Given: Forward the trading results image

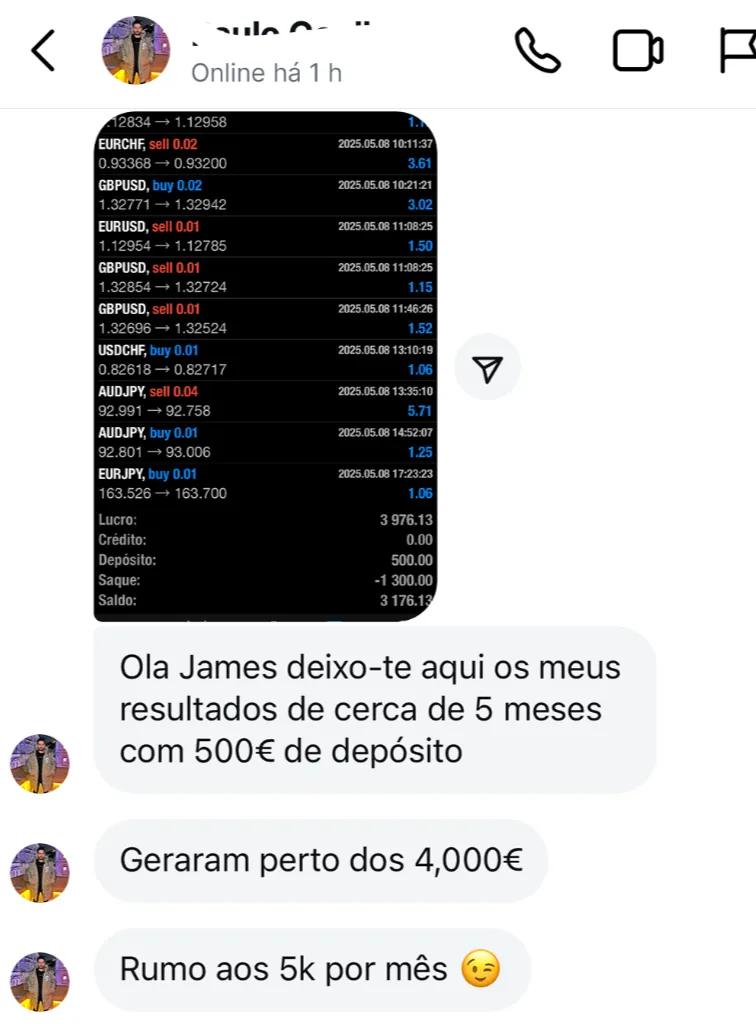Looking at the screenshot, I should click(487, 367).
